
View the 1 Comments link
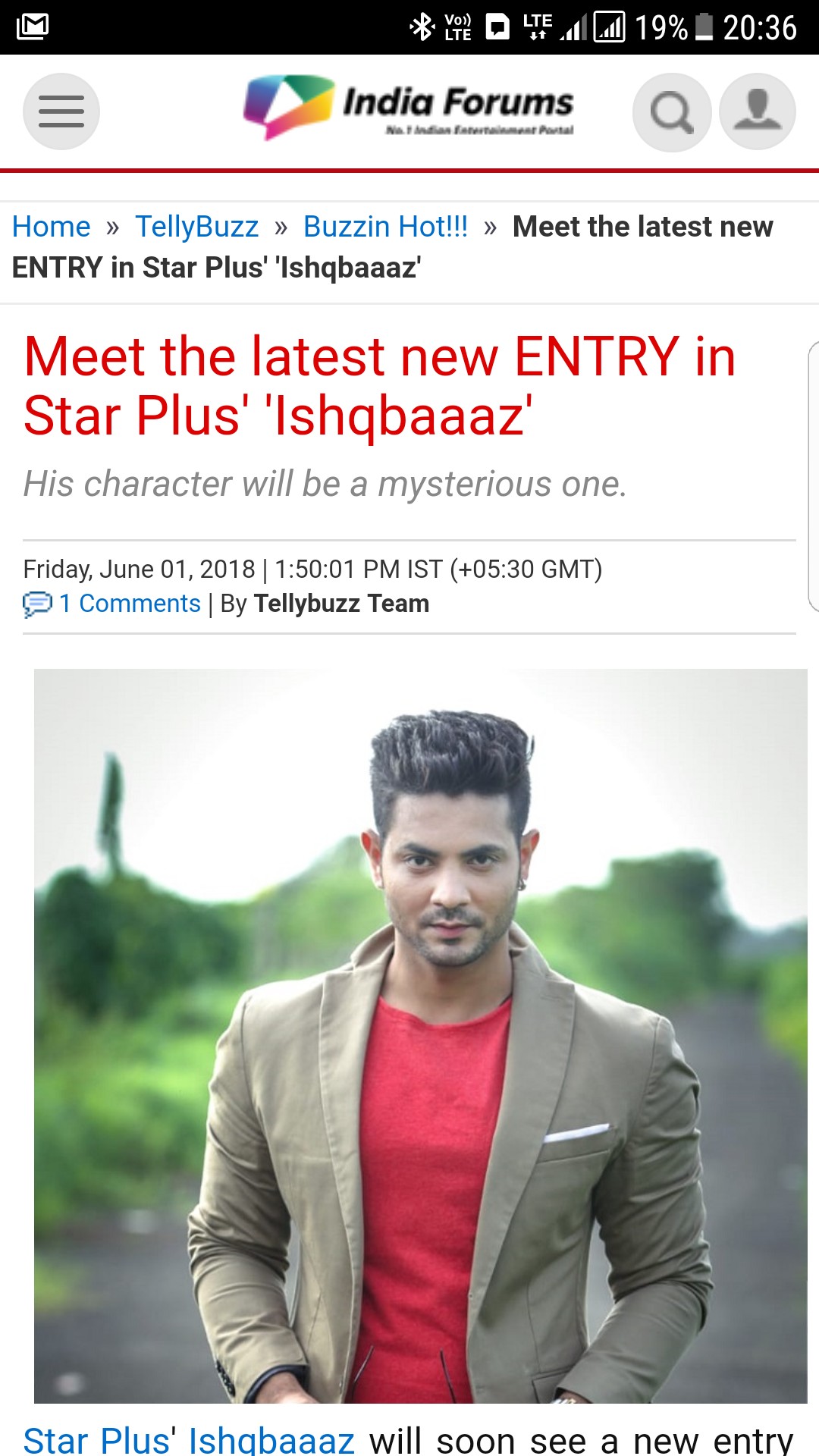(x=129, y=604)
